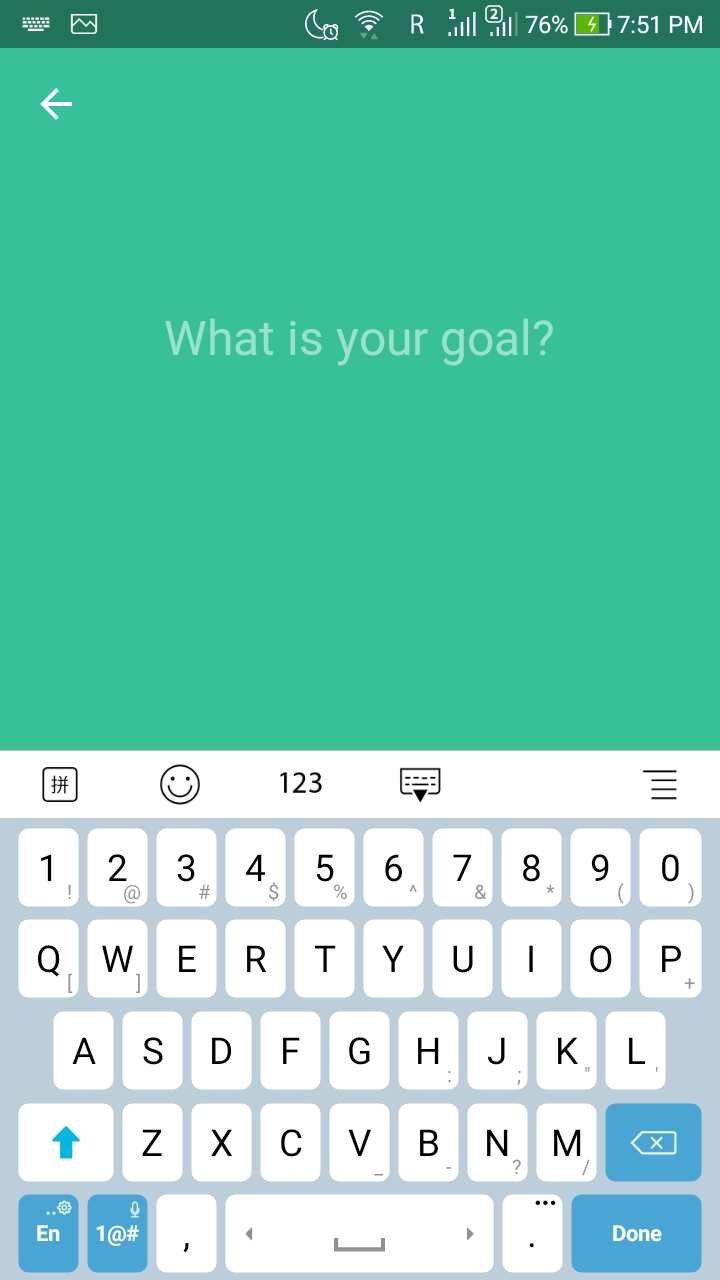Go back using the arrow icon
This screenshot has height=1280, width=720.
coord(56,104)
